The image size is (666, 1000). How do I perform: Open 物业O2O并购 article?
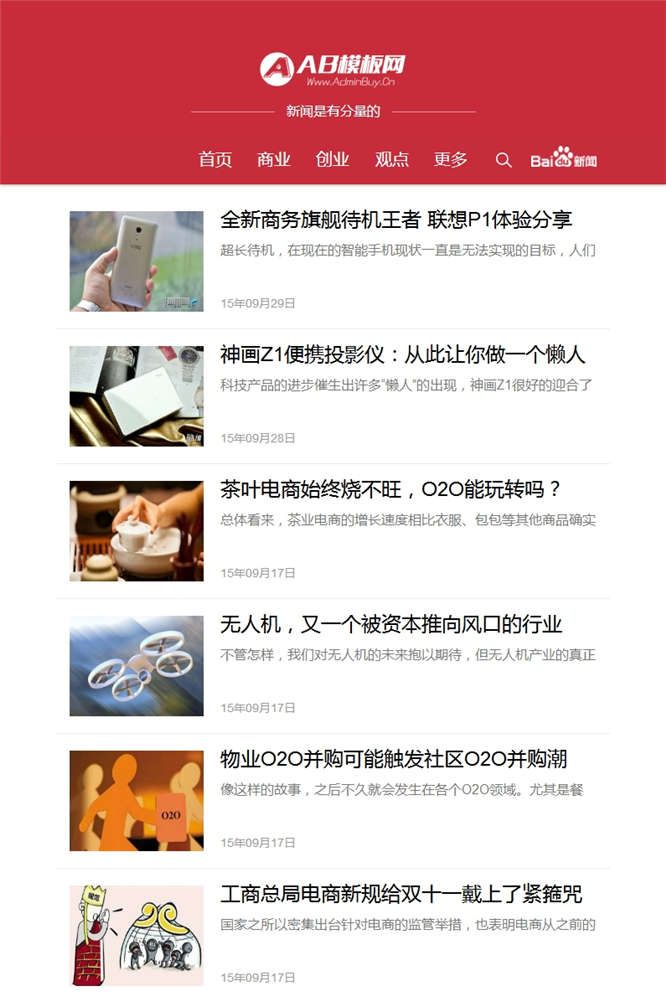394,760
